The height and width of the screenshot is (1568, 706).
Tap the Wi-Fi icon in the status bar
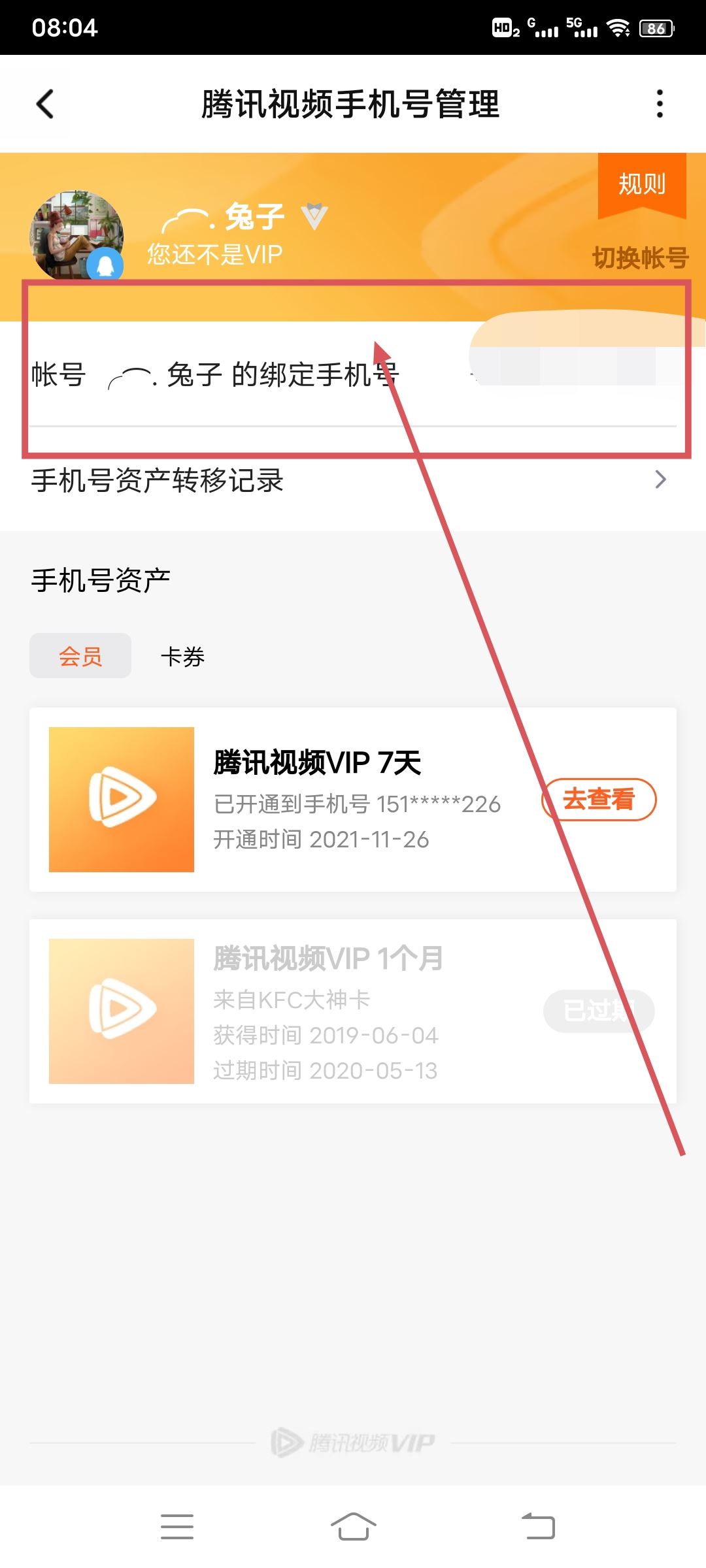618,27
